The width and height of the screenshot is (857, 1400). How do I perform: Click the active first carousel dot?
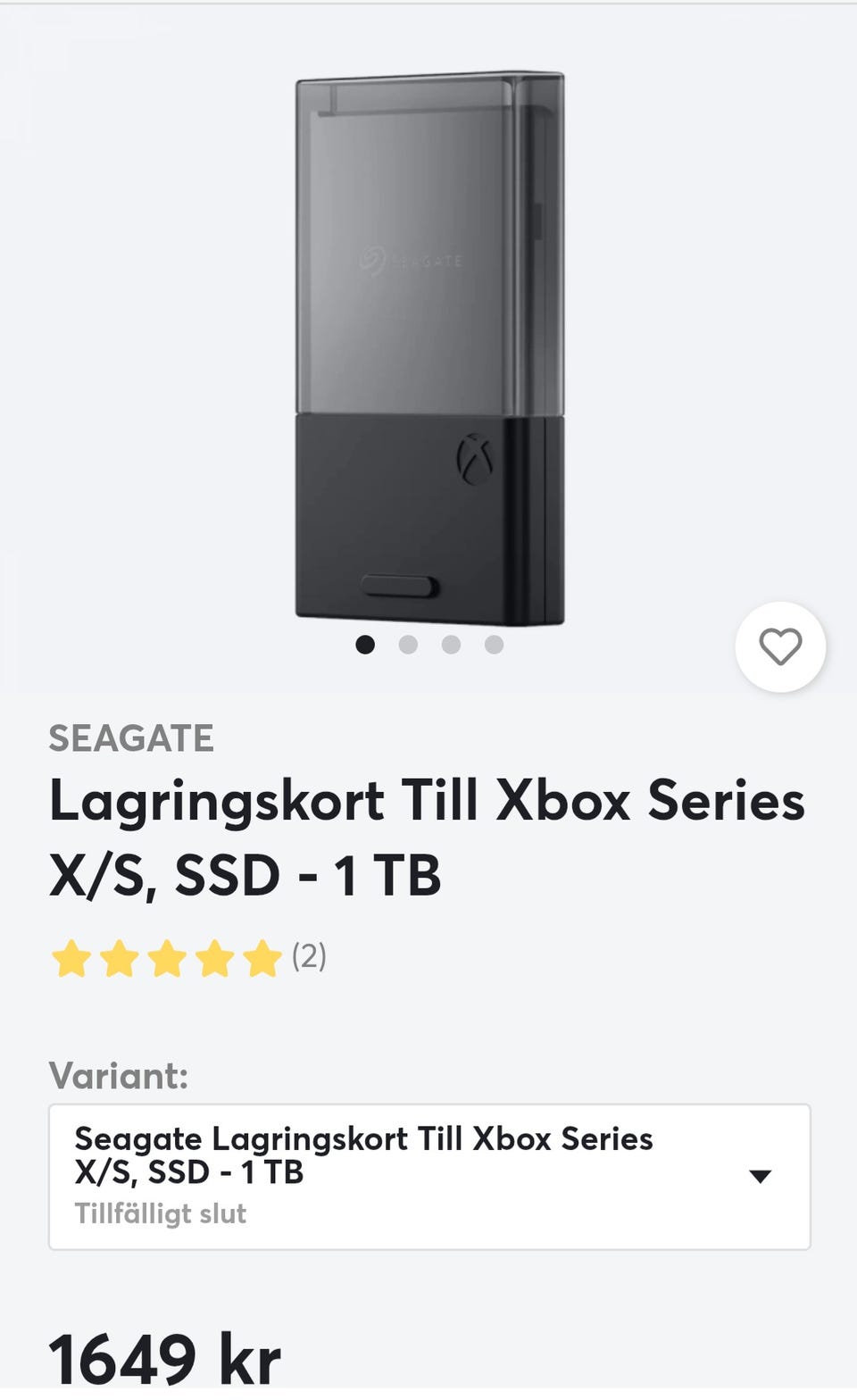point(364,643)
